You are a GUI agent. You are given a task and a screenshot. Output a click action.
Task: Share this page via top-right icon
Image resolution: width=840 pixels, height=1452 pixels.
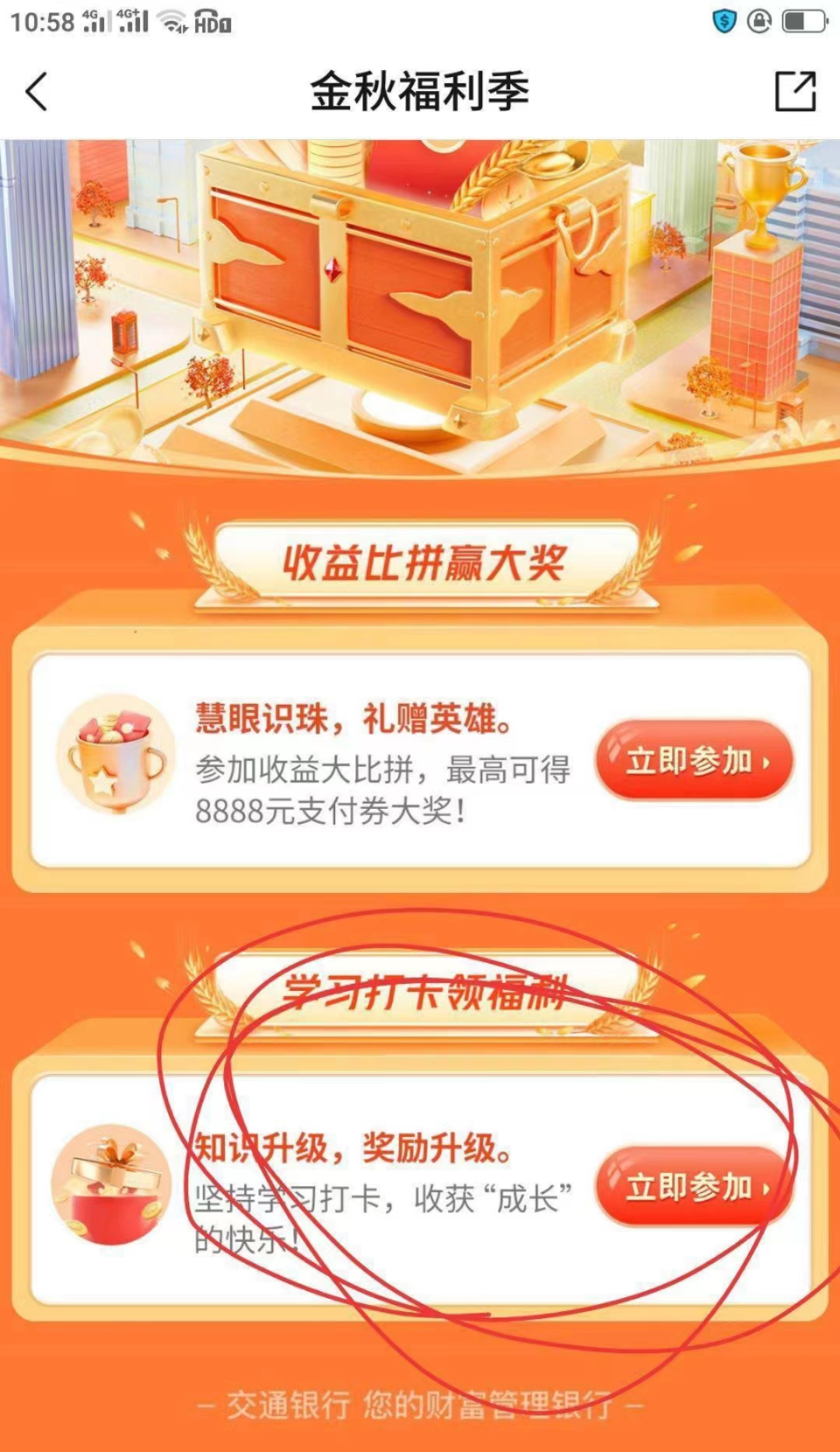(x=795, y=92)
